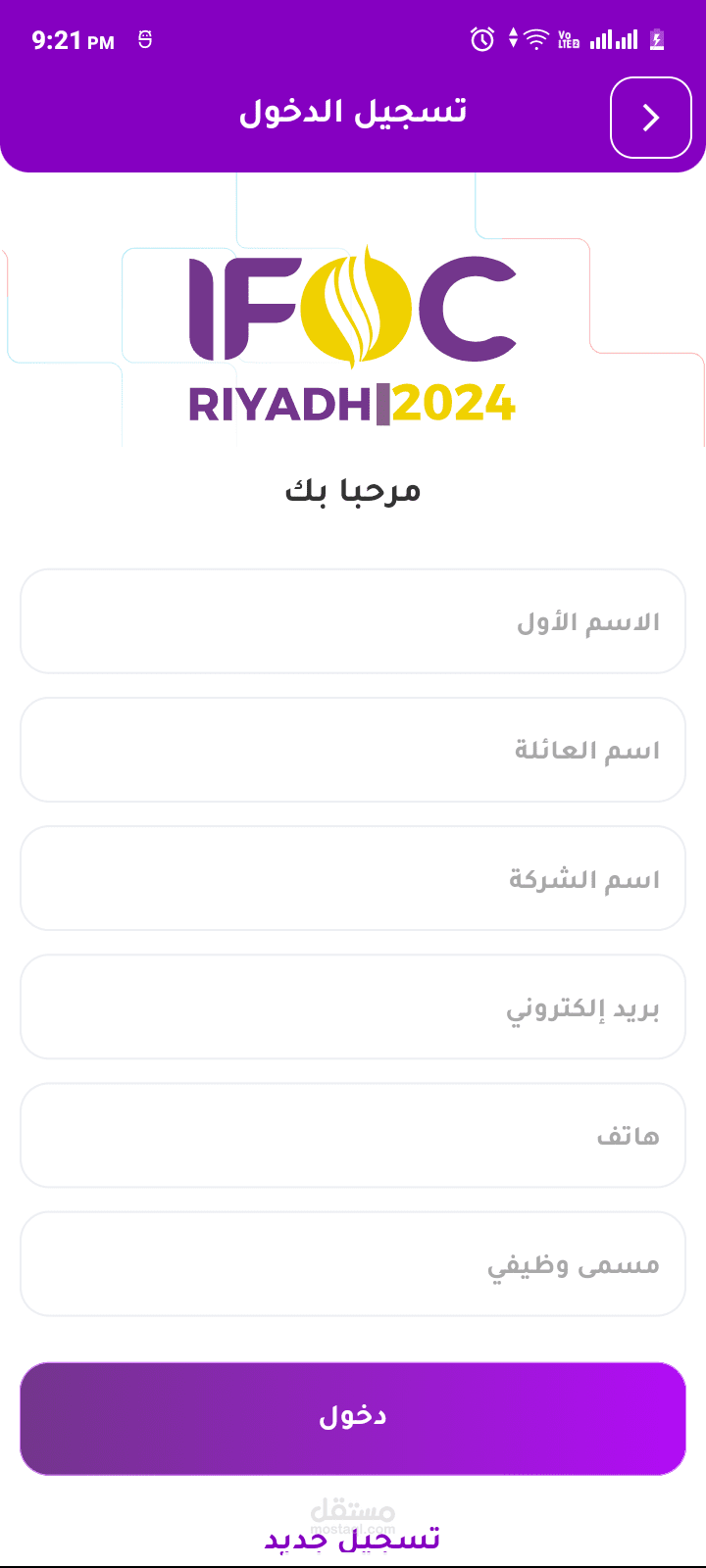Tap the job title field (مسمى وظيفي)
This screenshot has height=1568, width=706.
tap(353, 1263)
